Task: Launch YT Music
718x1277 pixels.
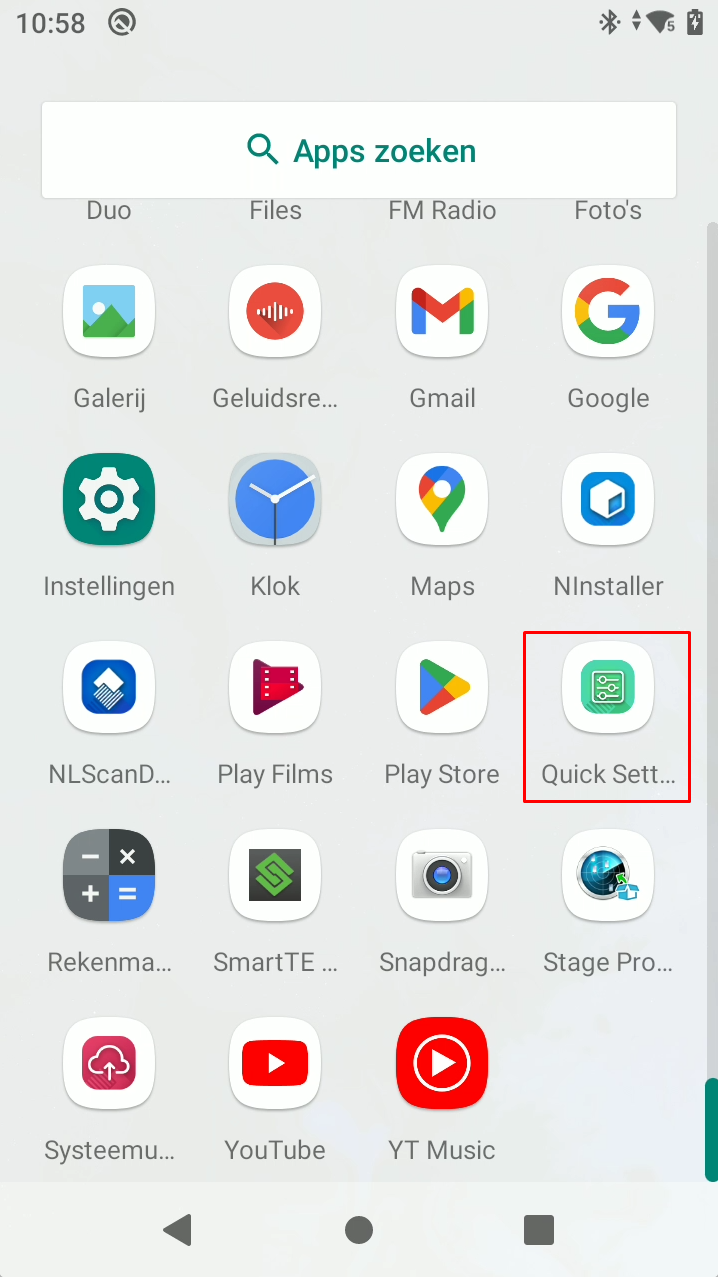Action: pos(442,1063)
